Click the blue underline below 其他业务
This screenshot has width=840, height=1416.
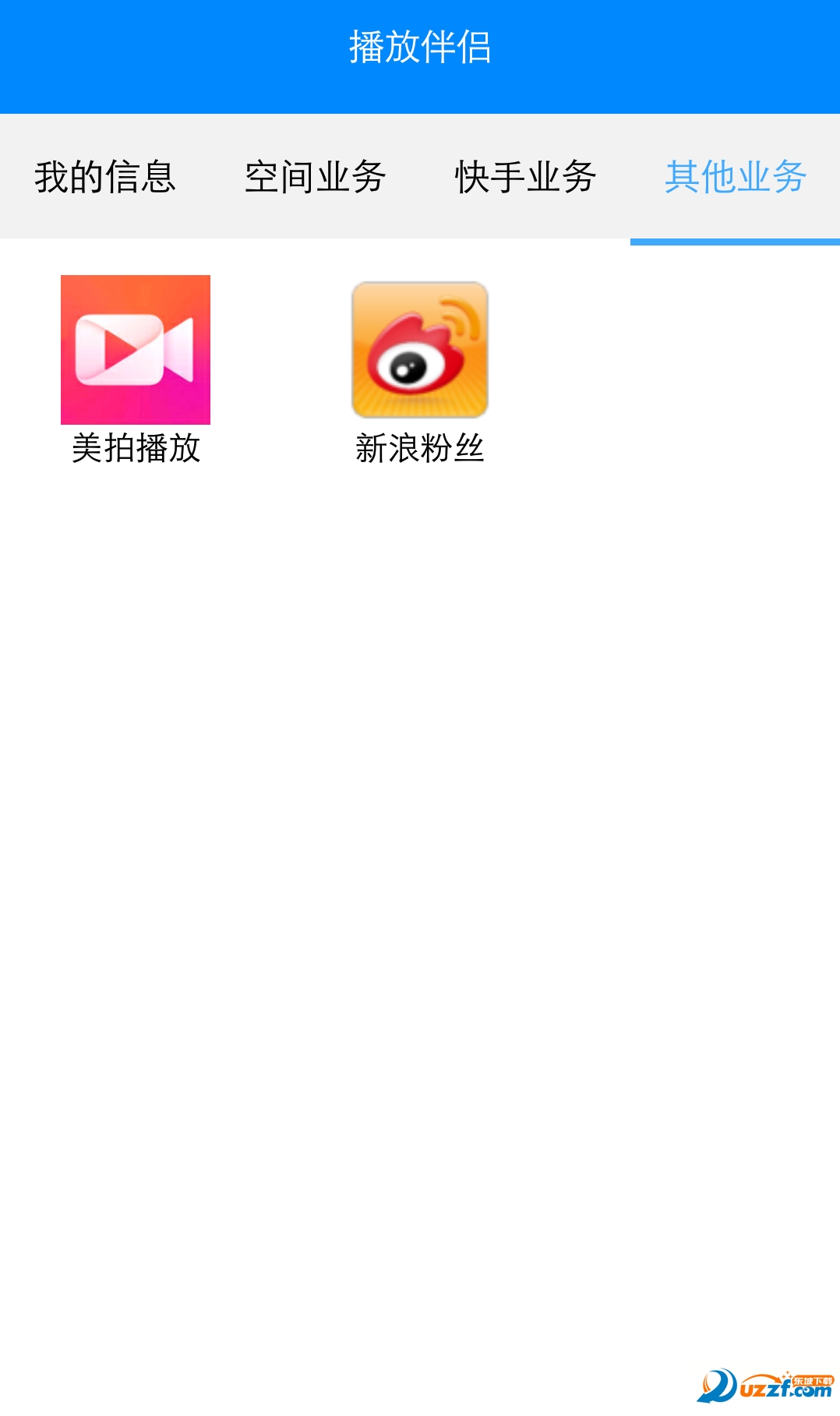736,242
